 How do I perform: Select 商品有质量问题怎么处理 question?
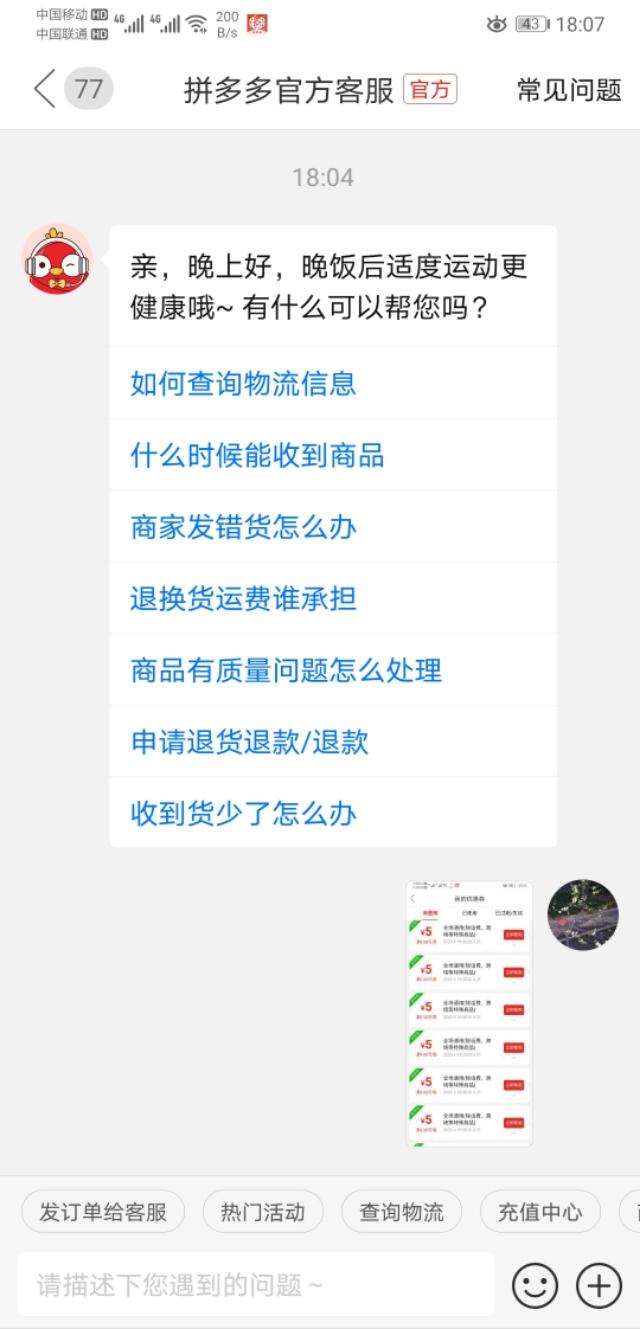click(286, 670)
